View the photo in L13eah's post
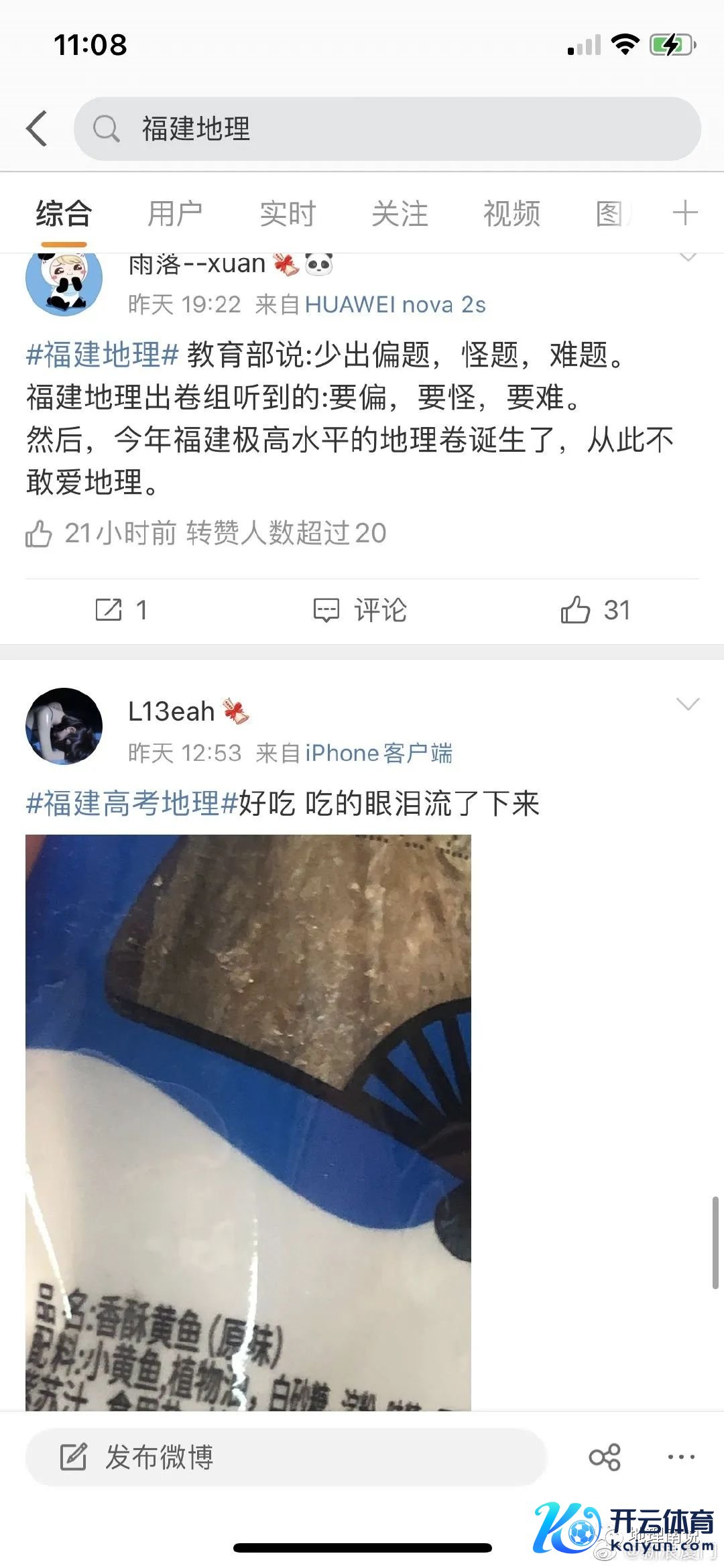The width and height of the screenshot is (724, 1568). coord(248,1120)
